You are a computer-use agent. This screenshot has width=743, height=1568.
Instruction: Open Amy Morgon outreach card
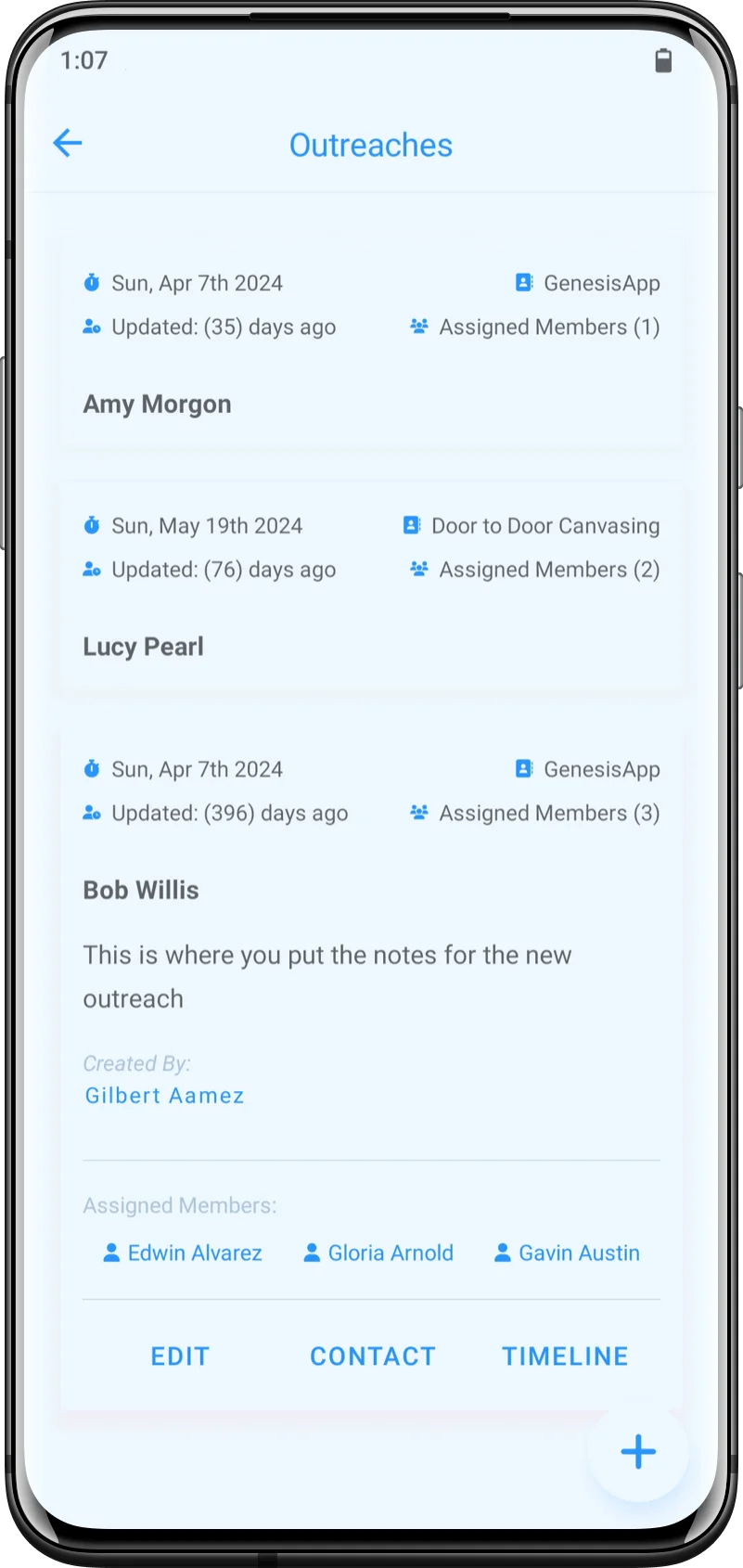[371, 344]
